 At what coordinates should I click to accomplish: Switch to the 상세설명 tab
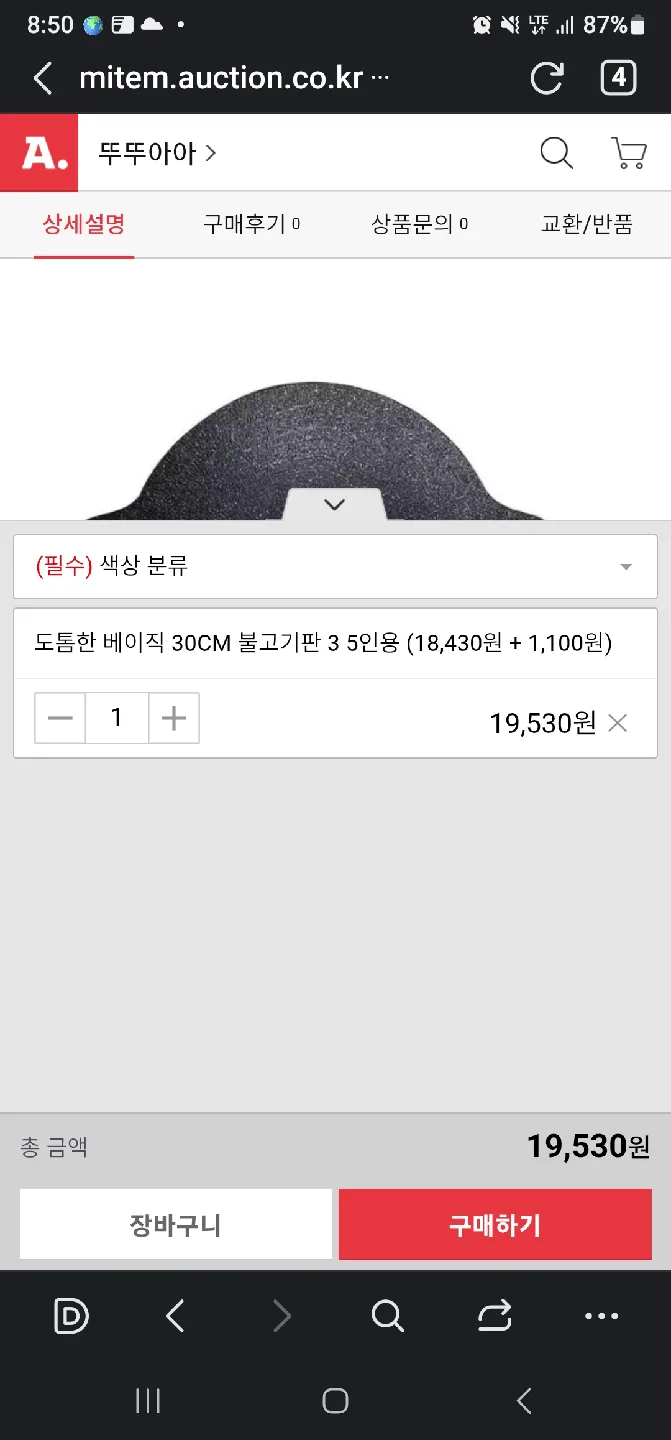pyautogui.click(x=84, y=224)
